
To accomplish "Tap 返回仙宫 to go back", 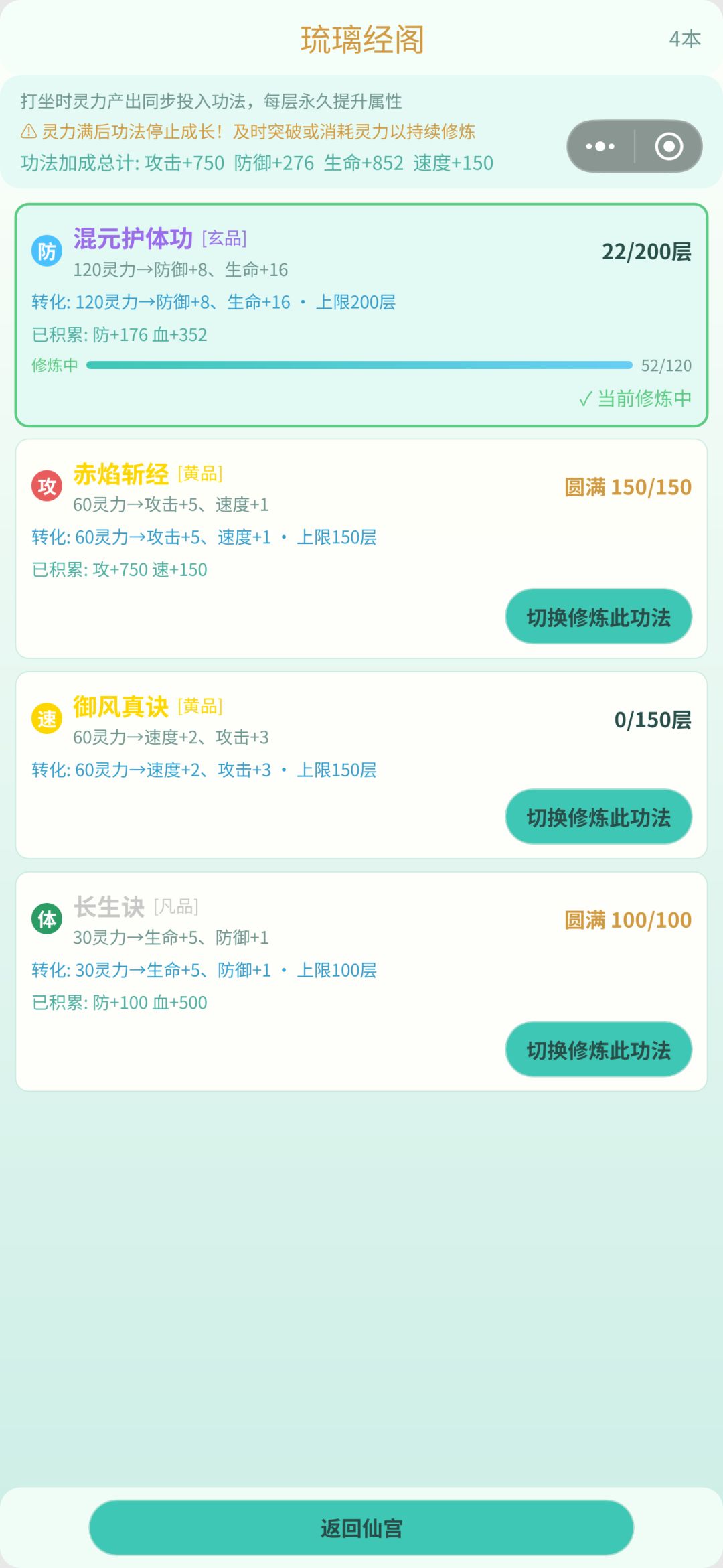I will (361, 1528).
